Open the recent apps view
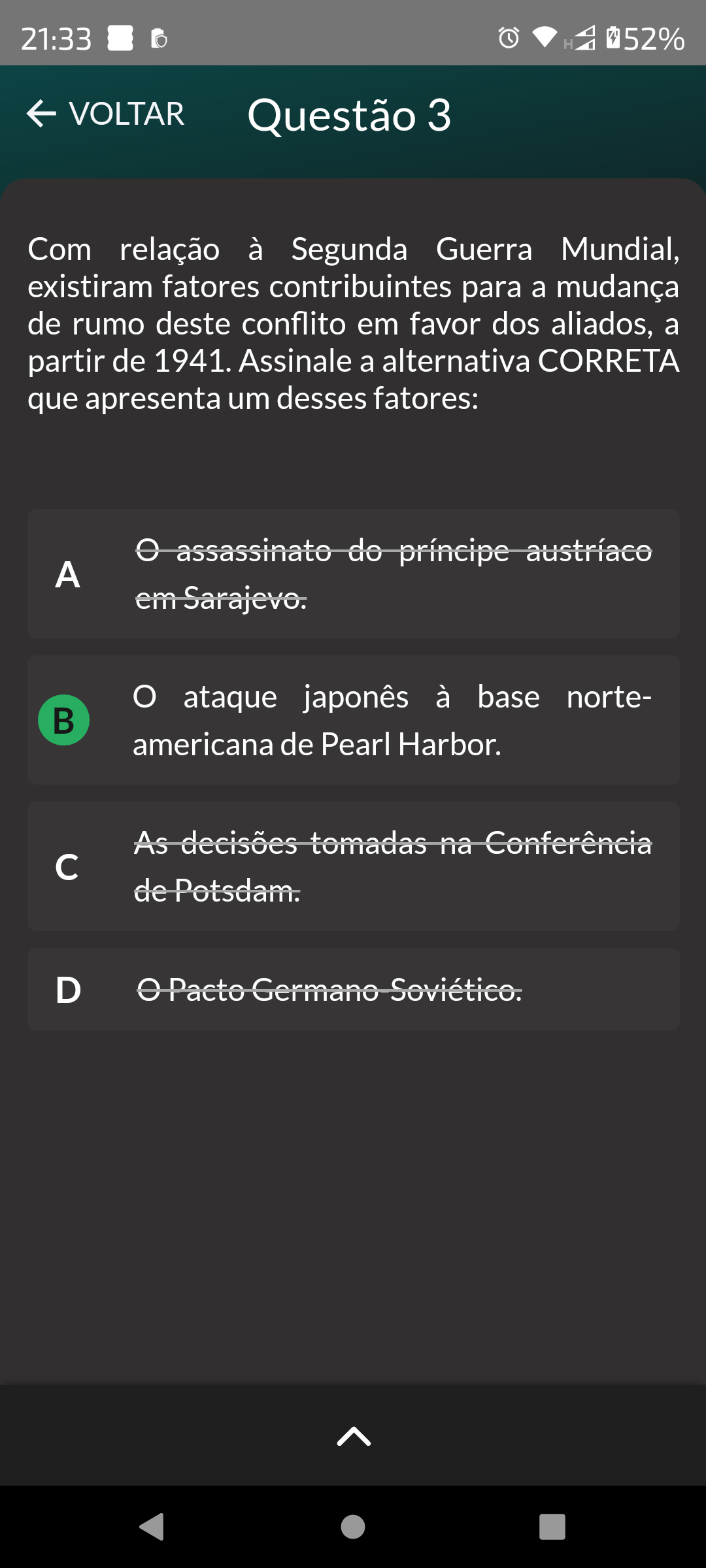Viewport: 706px width, 1568px height. pyautogui.click(x=552, y=1527)
